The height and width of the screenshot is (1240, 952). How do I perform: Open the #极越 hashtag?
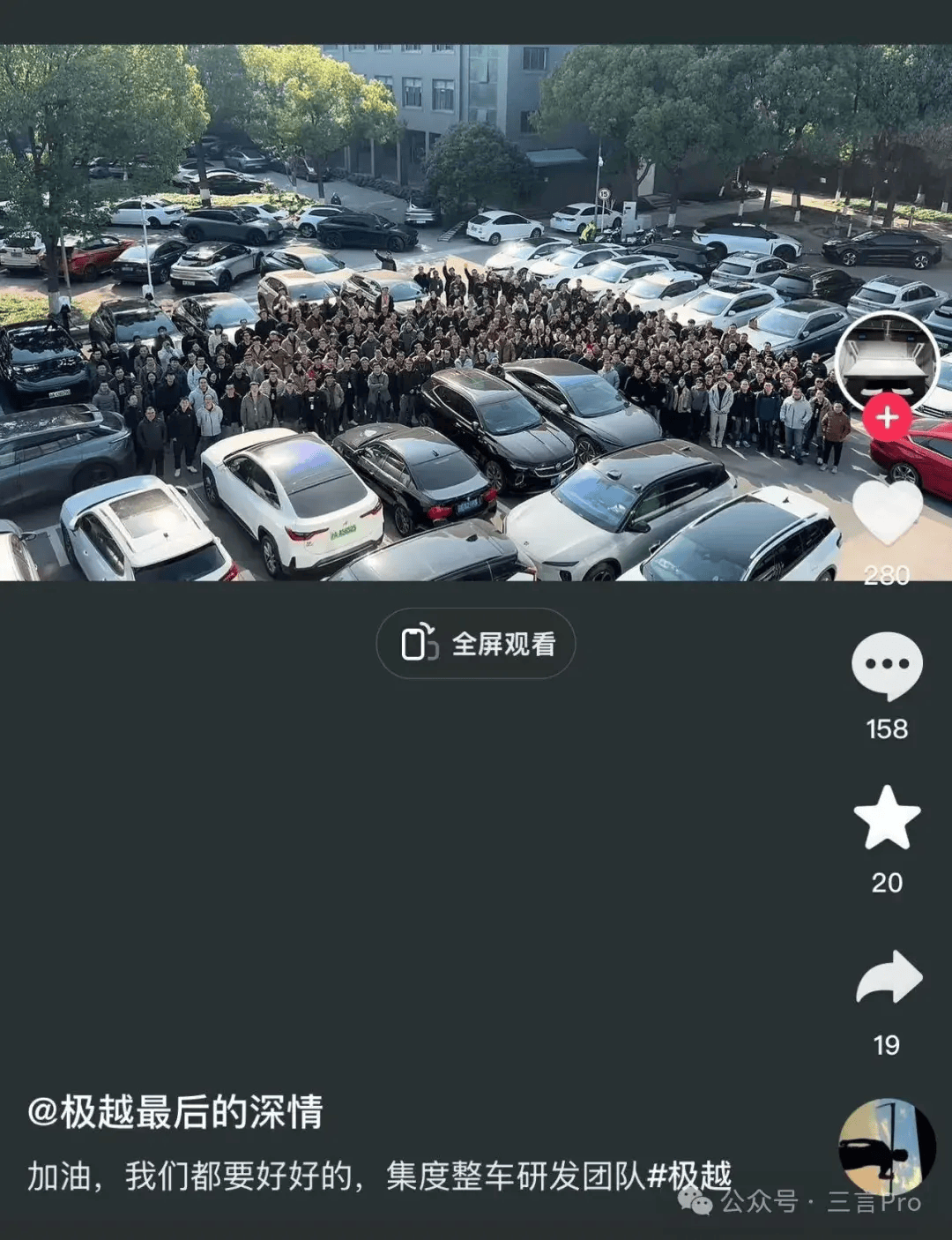[690, 1177]
